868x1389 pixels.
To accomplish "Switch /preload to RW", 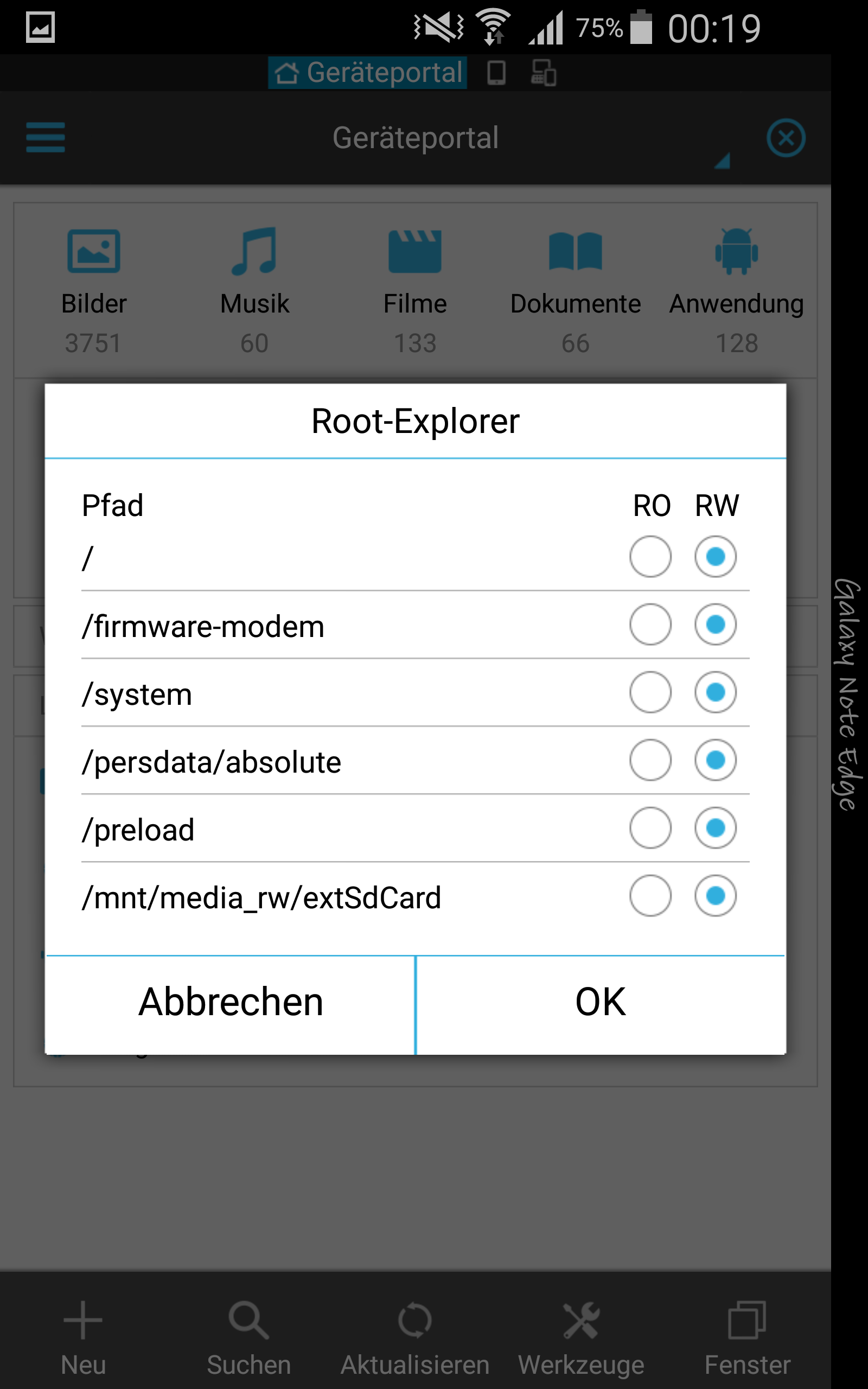I will click(x=716, y=827).
